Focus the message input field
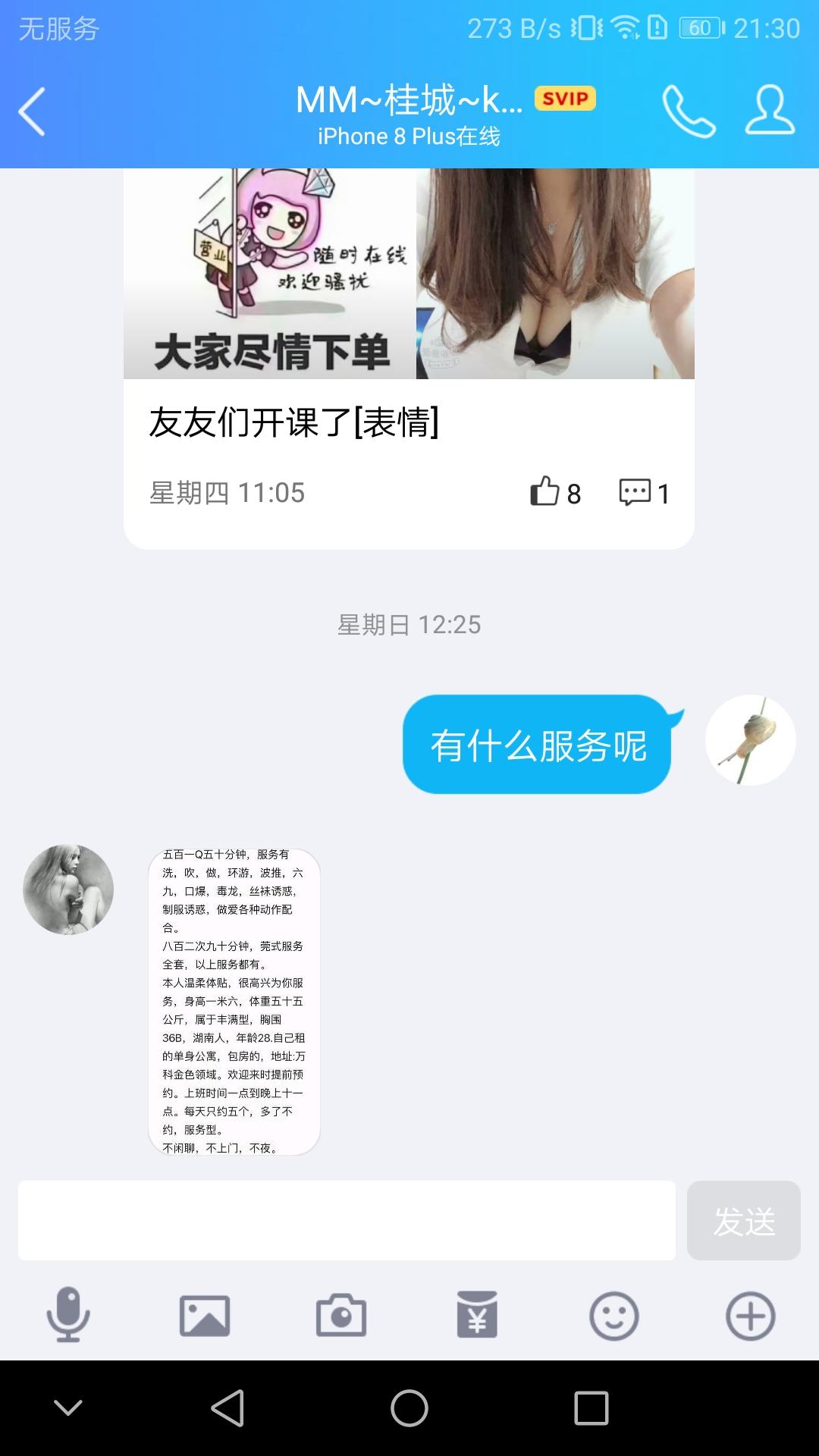 [347, 1220]
